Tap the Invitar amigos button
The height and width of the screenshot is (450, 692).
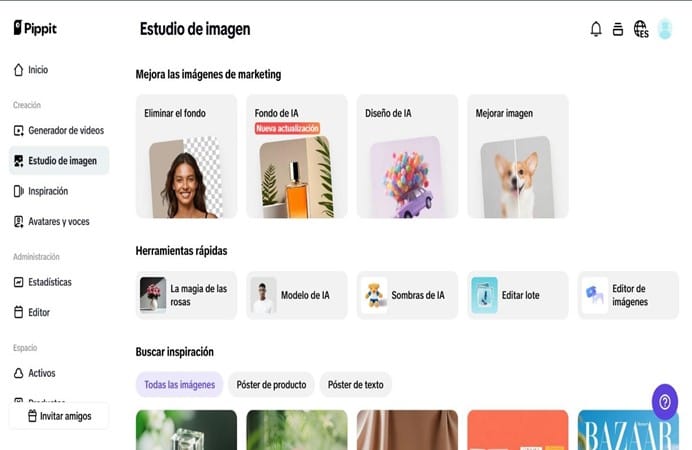point(59,415)
